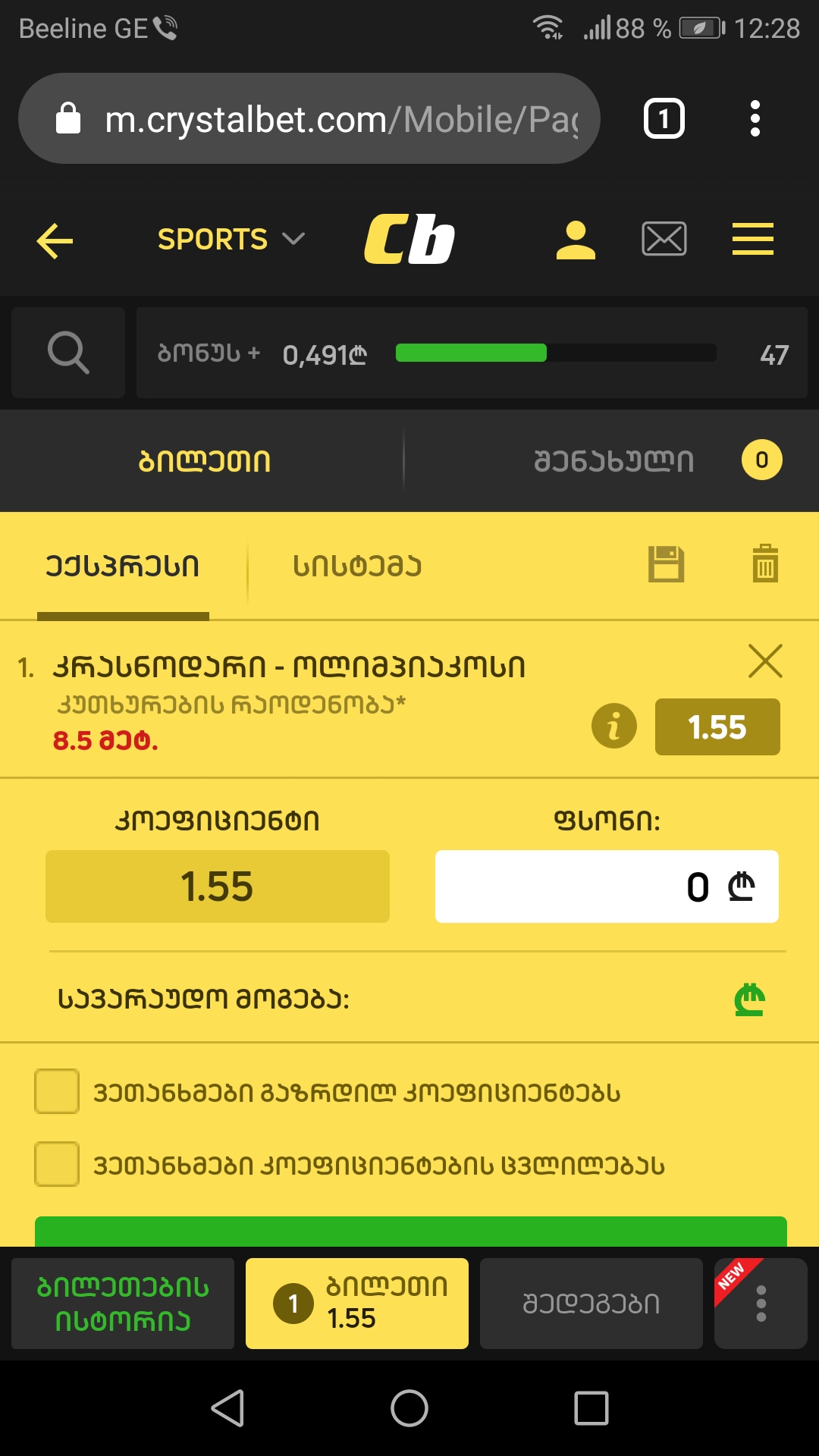Tap the stake amount input field
Viewport: 819px width, 1456px height.
607,886
